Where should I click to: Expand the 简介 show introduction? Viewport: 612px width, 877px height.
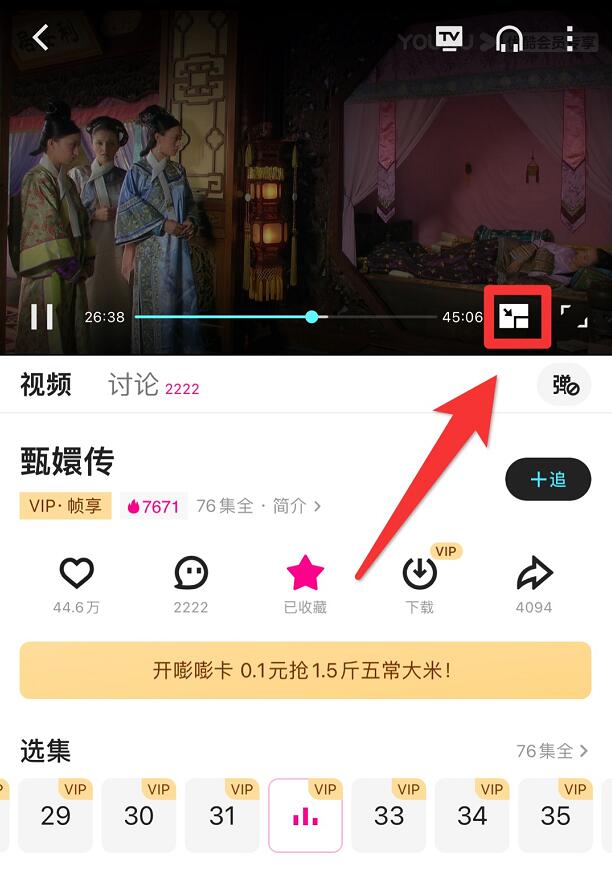coord(297,506)
